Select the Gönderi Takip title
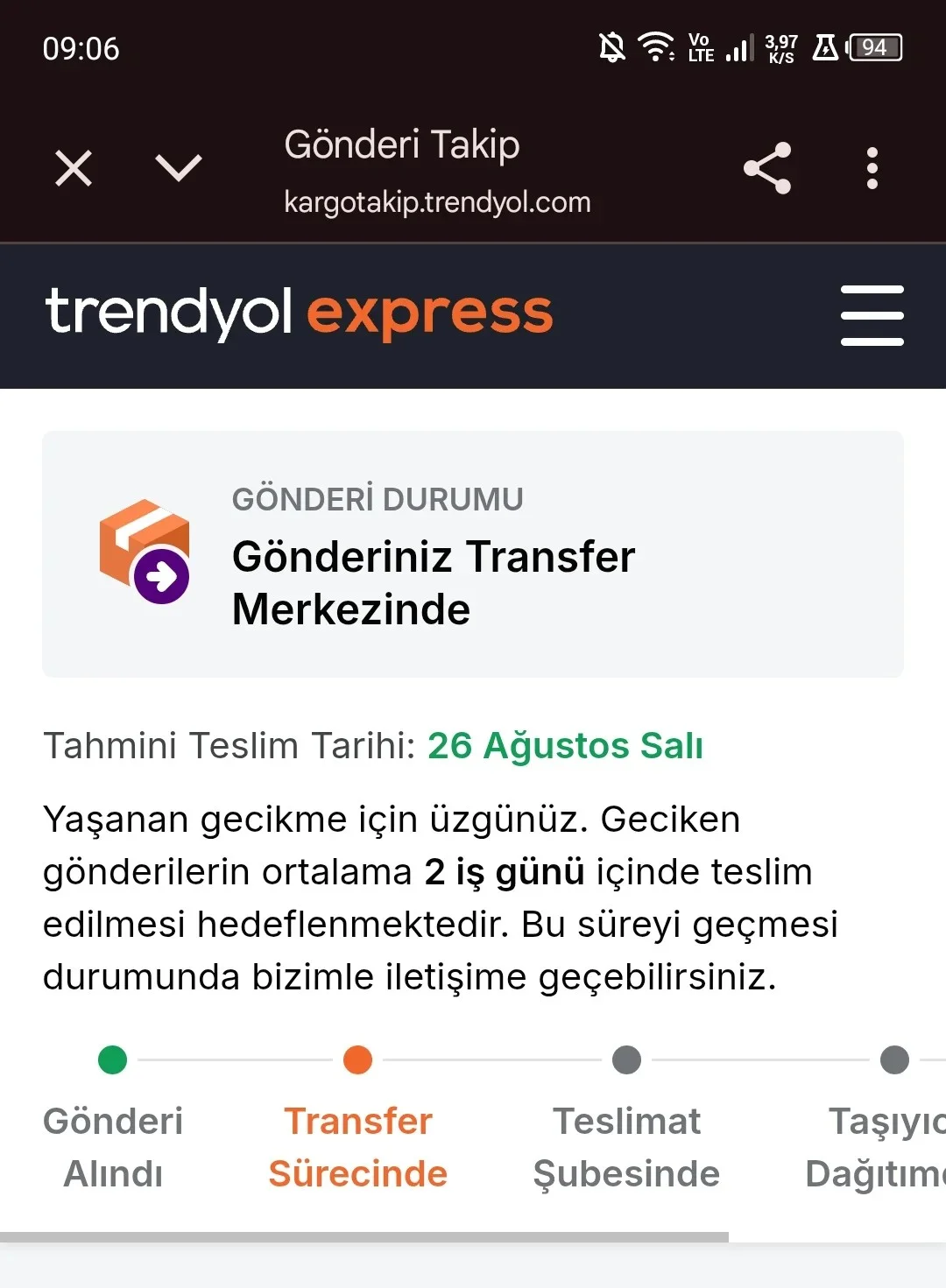Screen dimensions: 946x1288 (x=401, y=144)
